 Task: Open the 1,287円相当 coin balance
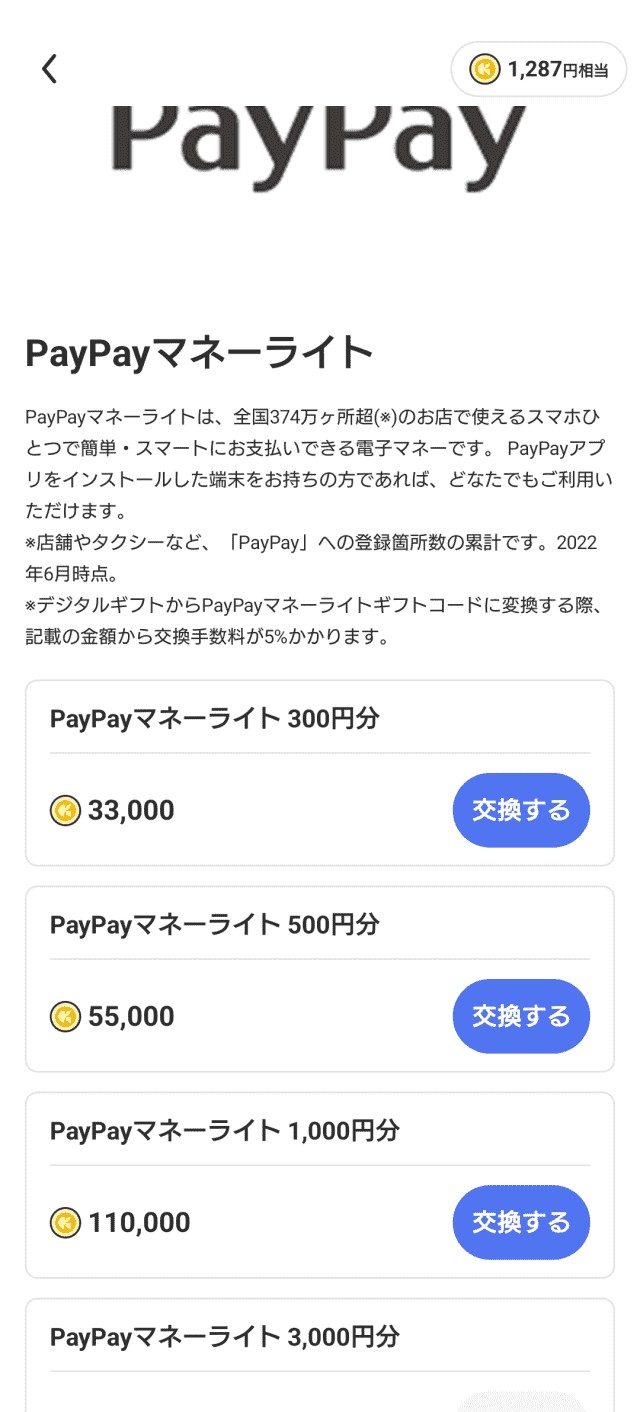tap(539, 69)
